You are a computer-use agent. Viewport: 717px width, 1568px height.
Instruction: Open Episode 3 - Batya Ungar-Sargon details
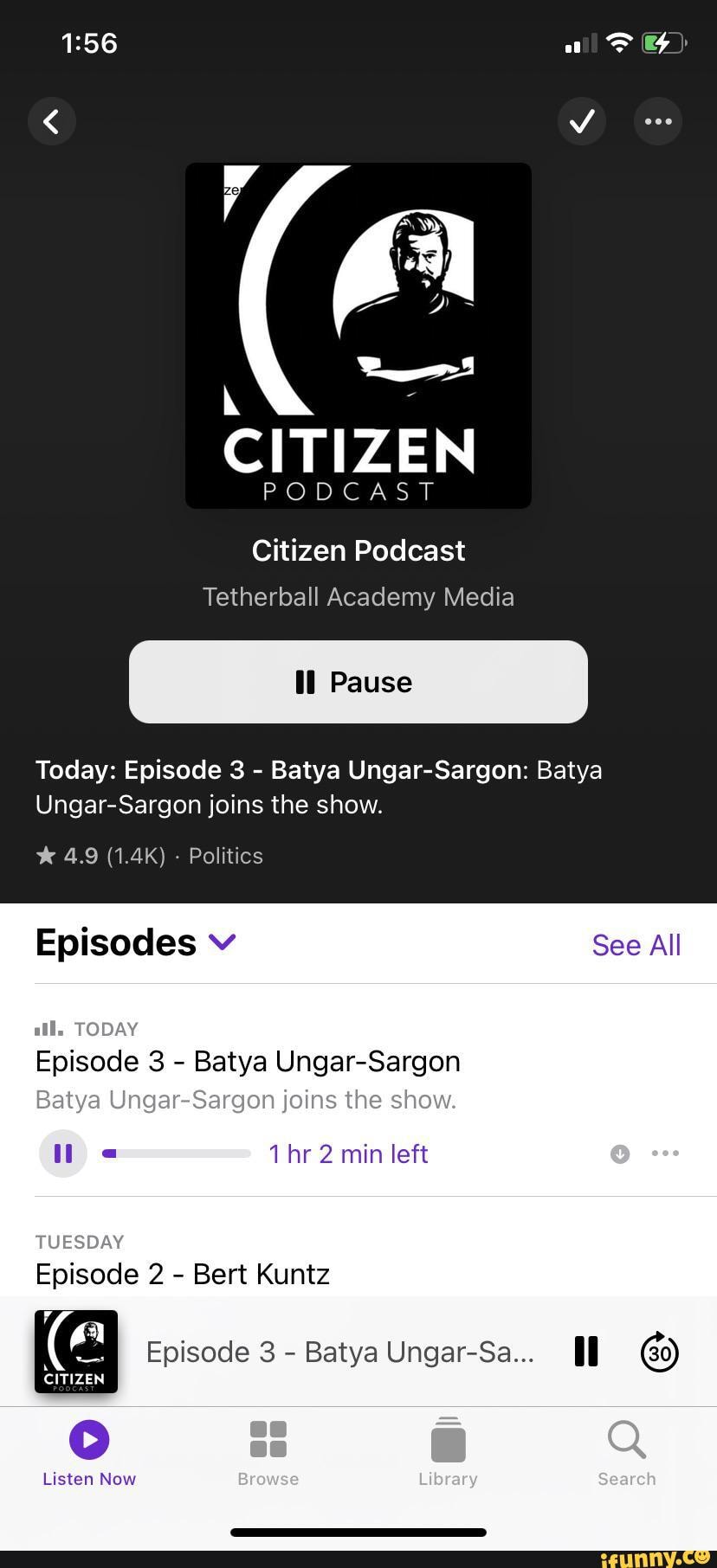tap(248, 1062)
